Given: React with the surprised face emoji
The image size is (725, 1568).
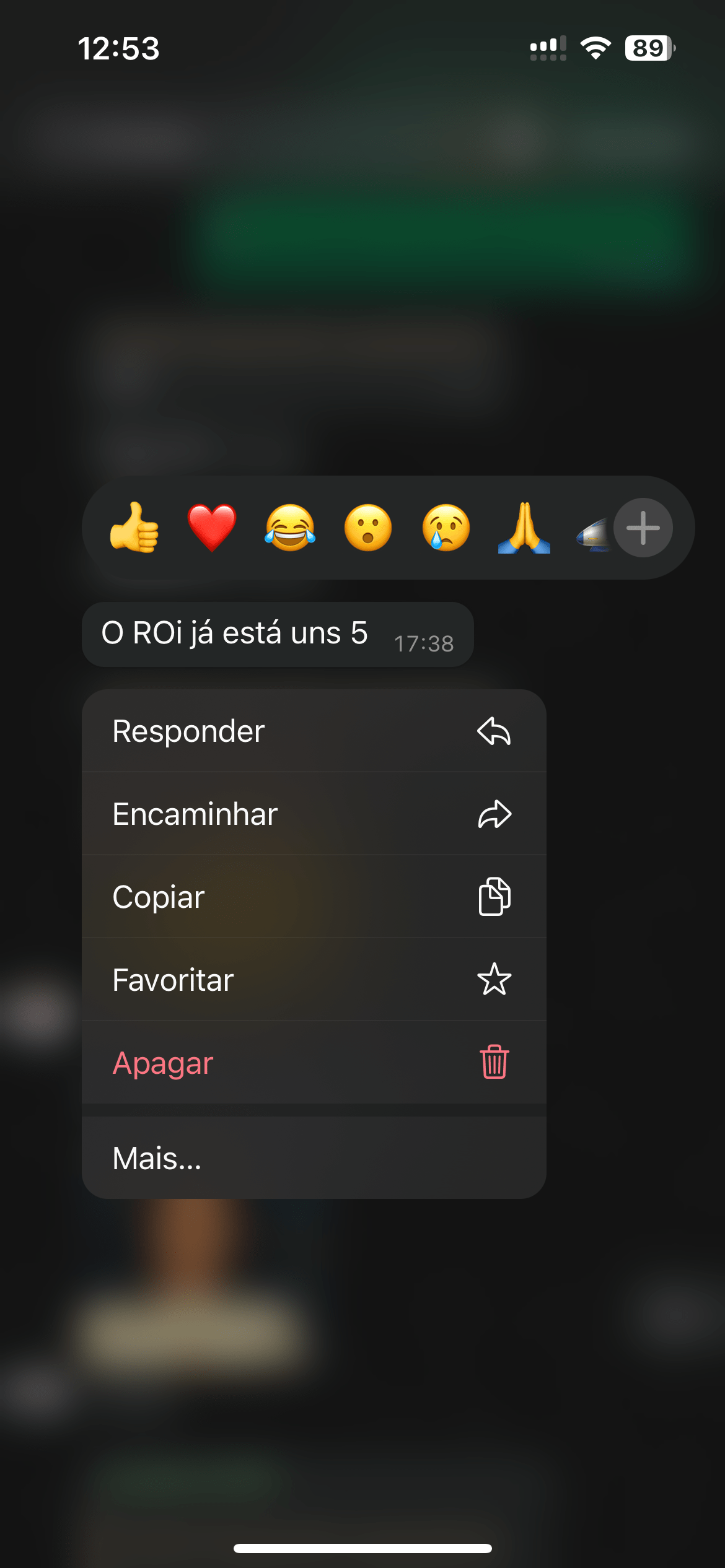Looking at the screenshot, I should (x=368, y=528).
